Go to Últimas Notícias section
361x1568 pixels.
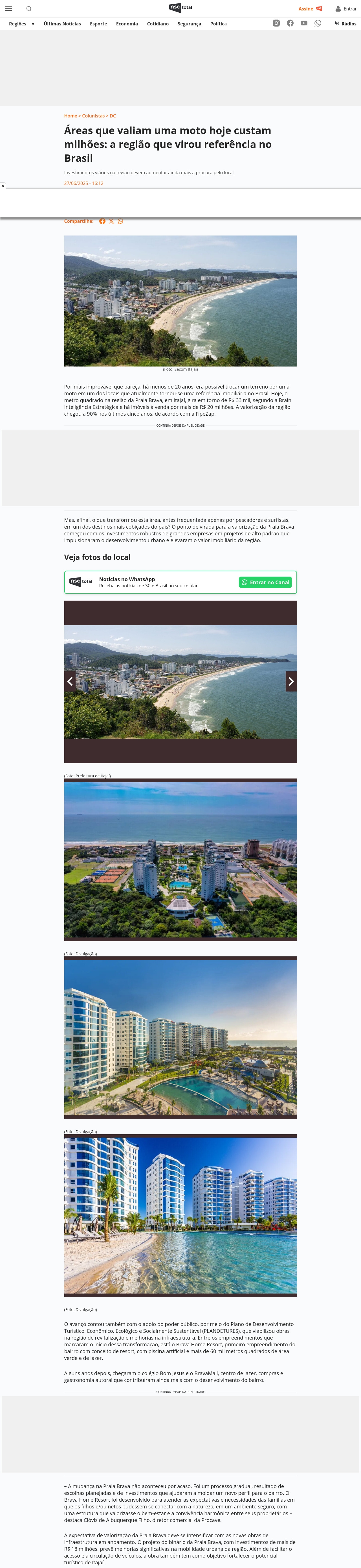pos(62,24)
